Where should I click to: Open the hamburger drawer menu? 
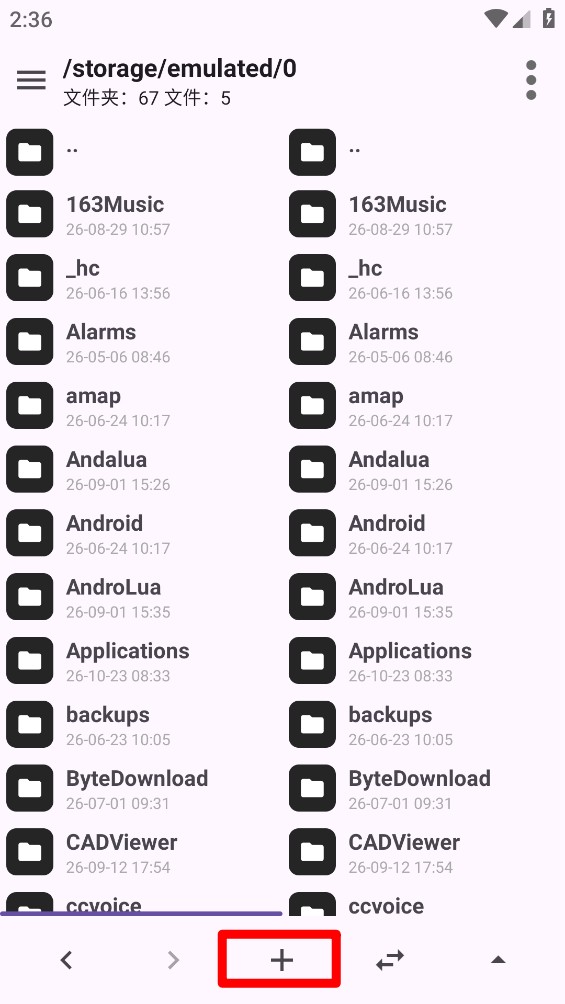(x=31, y=80)
